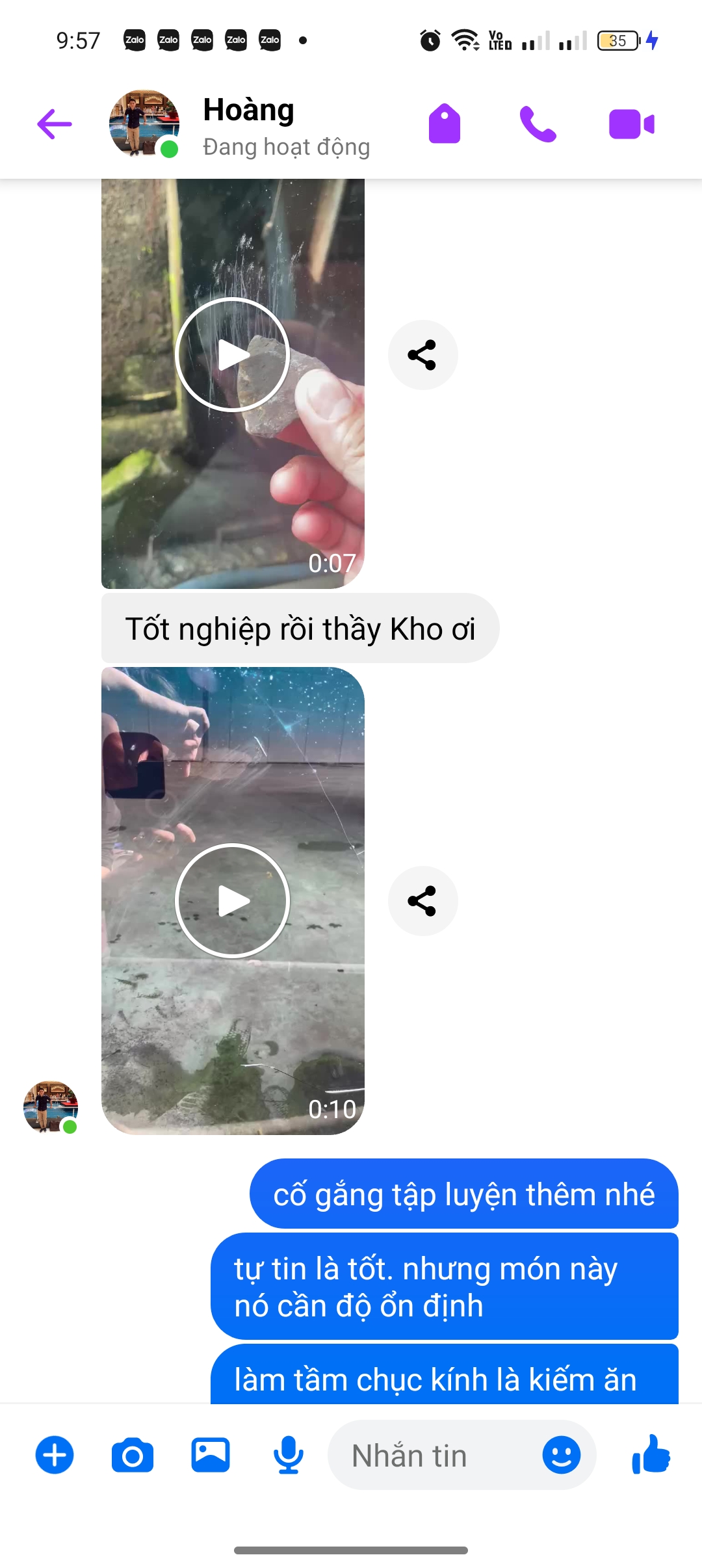Screen dimensions: 702x1568
Task: Start a voice call with Hoàng
Action: tap(538, 124)
